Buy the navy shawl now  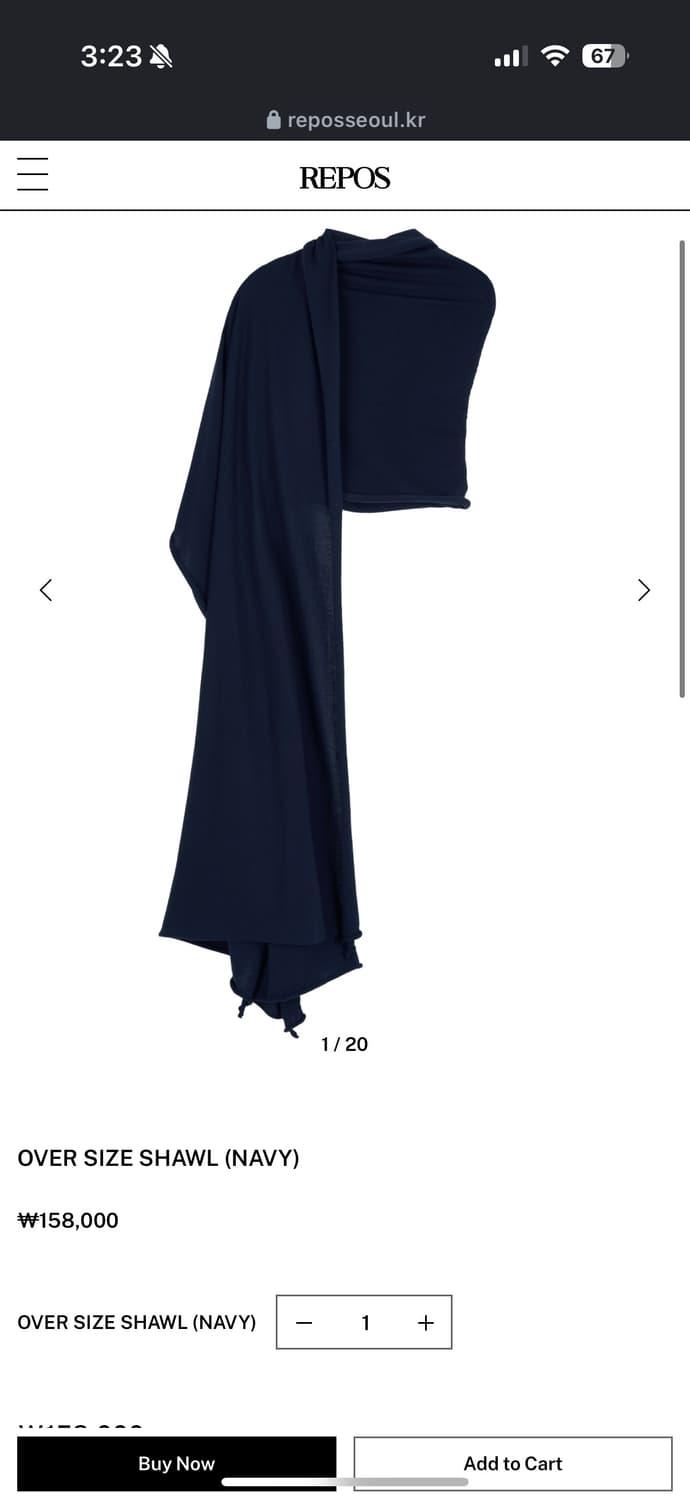[176, 1463]
